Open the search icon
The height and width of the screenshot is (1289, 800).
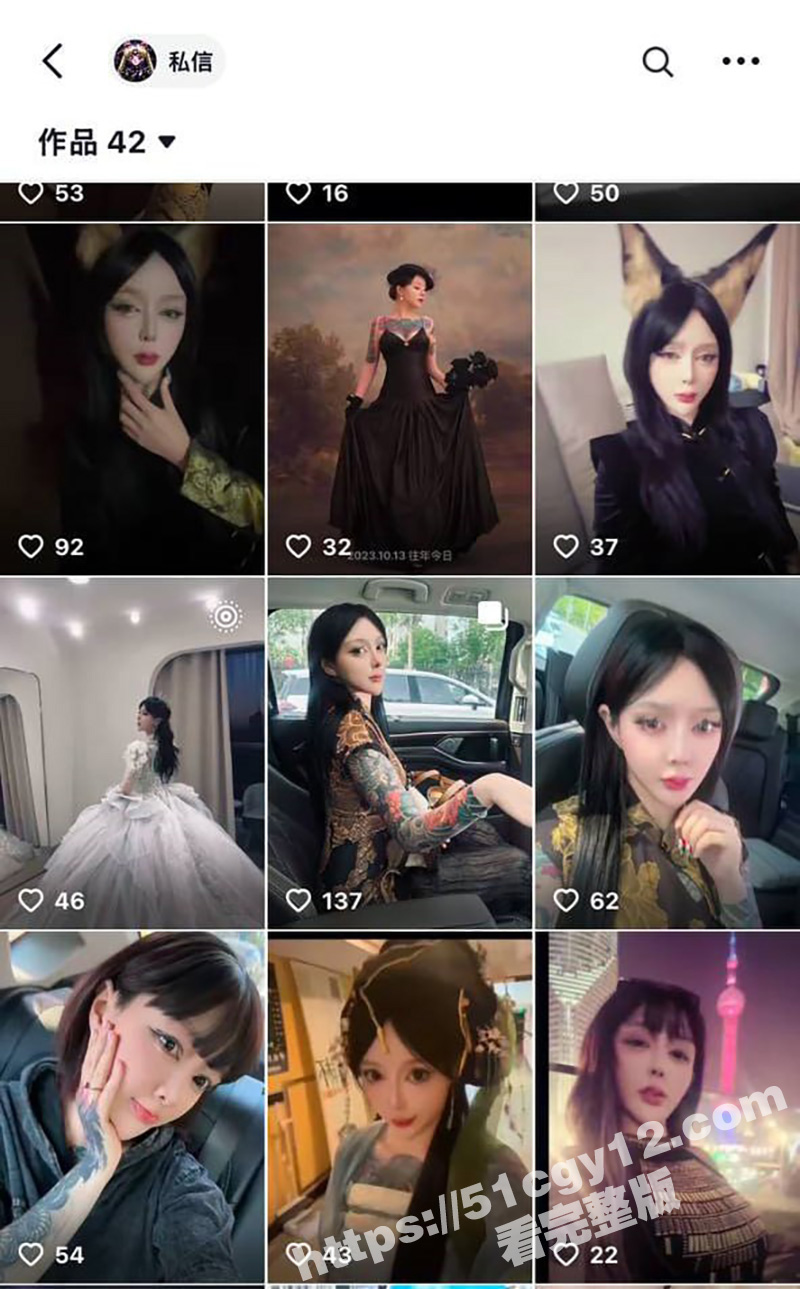(657, 62)
